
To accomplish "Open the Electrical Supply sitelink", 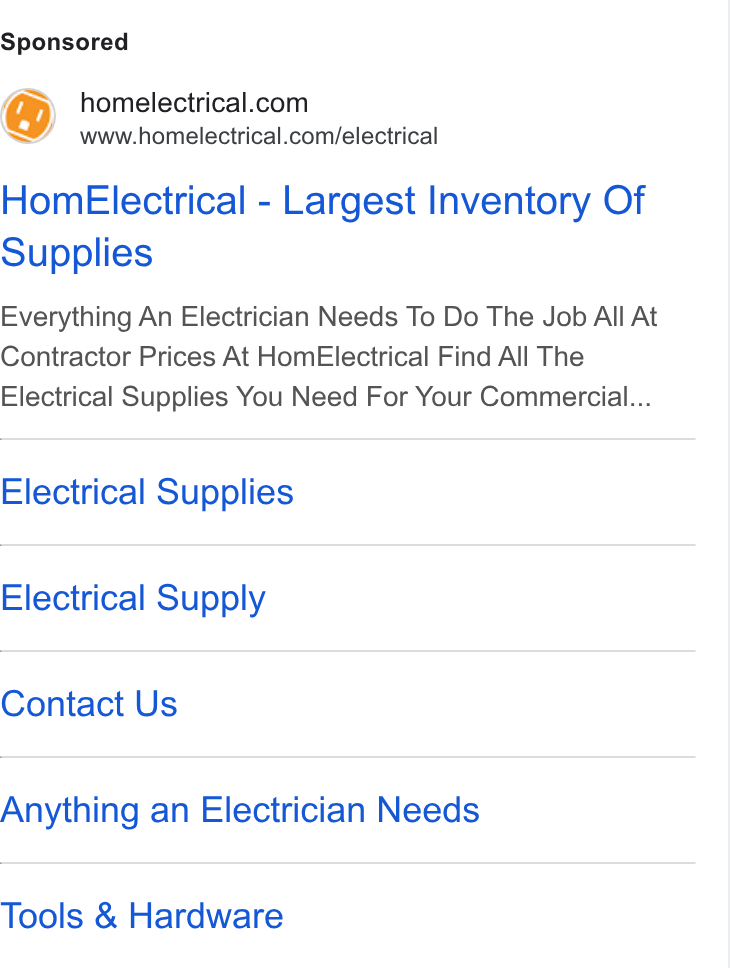I will point(133,598).
